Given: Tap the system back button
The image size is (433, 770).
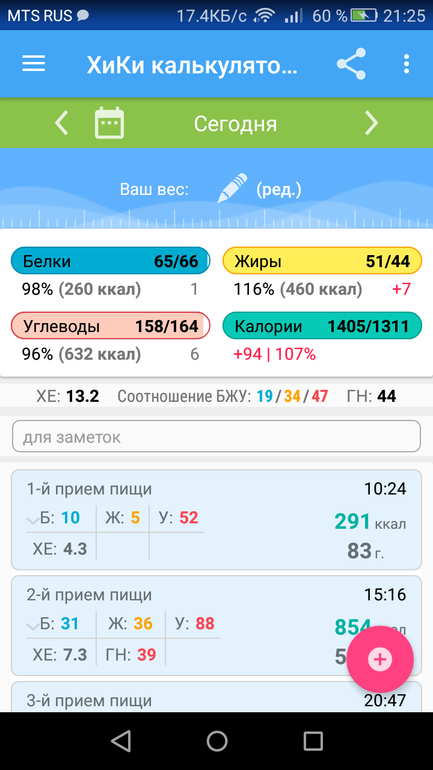Looking at the screenshot, I should (120, 741).
